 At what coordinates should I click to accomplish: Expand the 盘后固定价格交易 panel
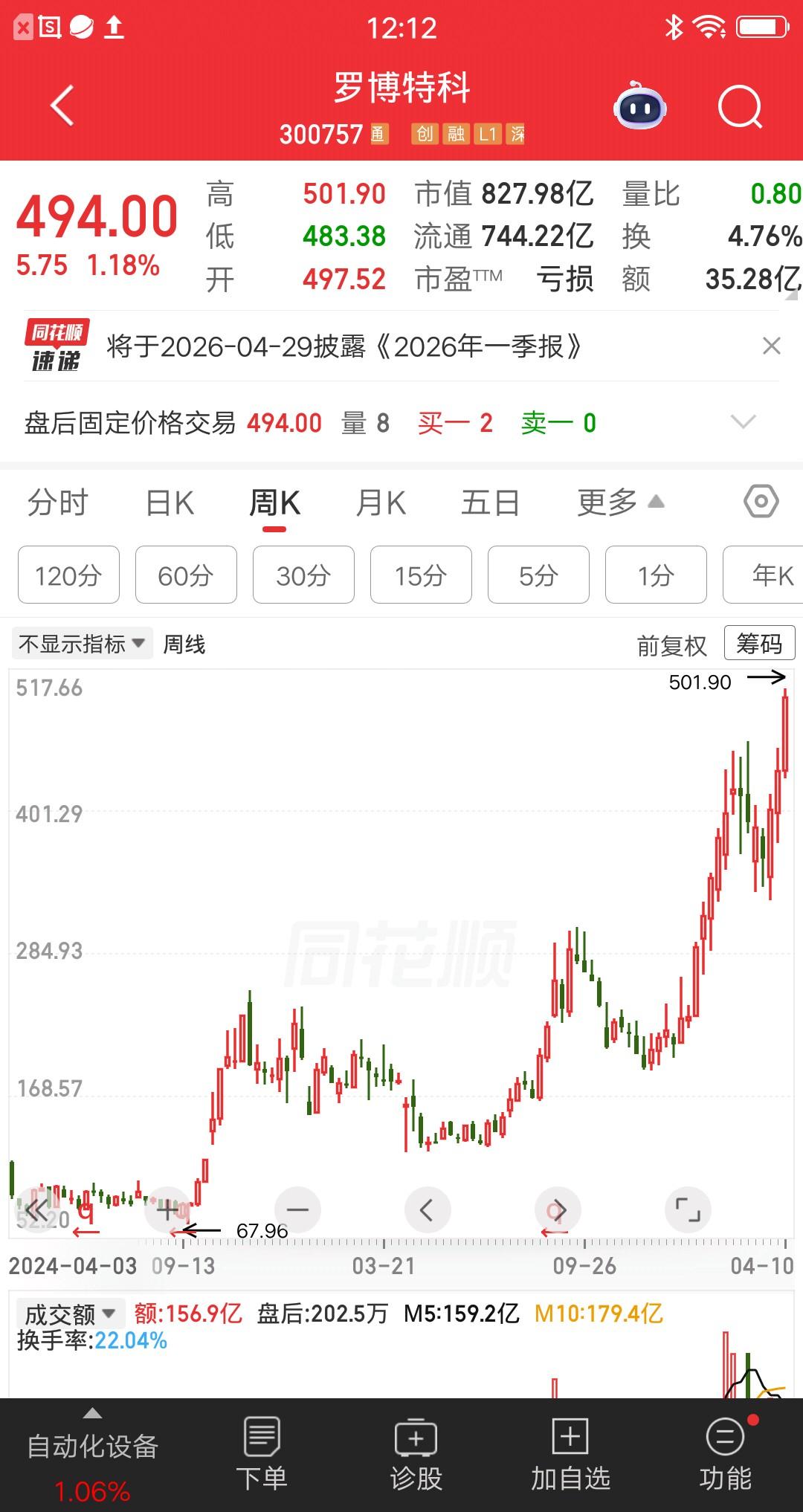[x=744, y=421]
